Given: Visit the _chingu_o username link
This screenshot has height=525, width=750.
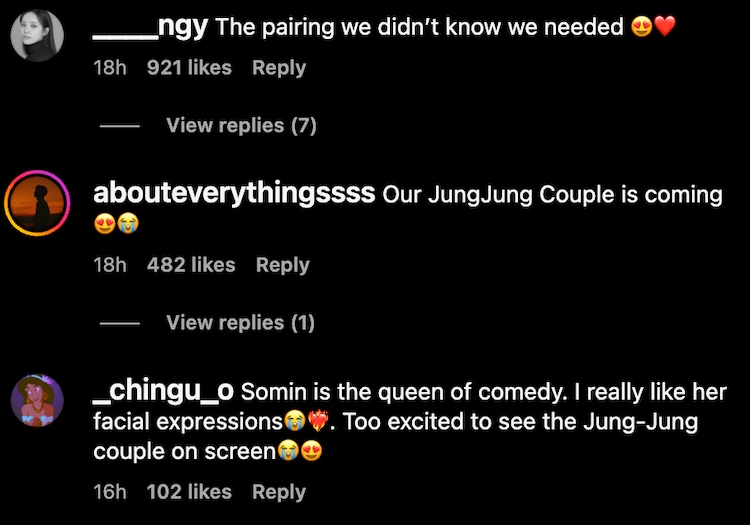Looking at the screenshot, I should point(163,392).
